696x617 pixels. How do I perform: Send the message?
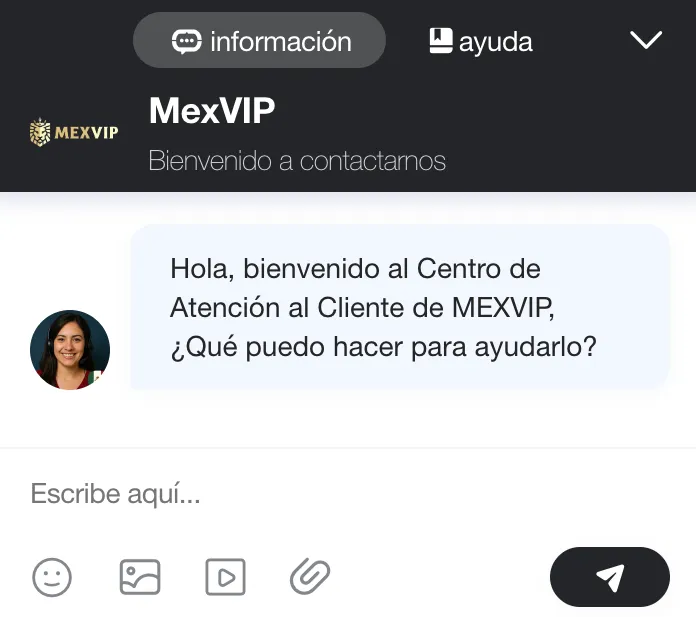pos(609,577)
